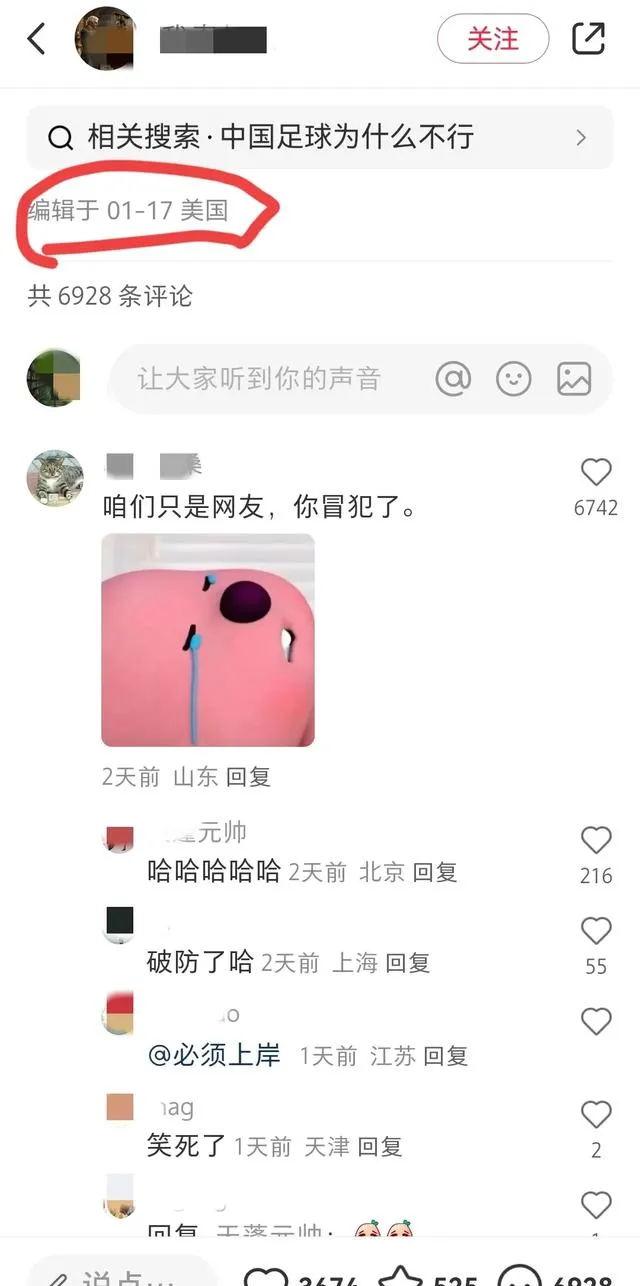Viewport: 640px width, 1286px height.
Task: Follow the author with the 关注 button
Action: point(493,39)
